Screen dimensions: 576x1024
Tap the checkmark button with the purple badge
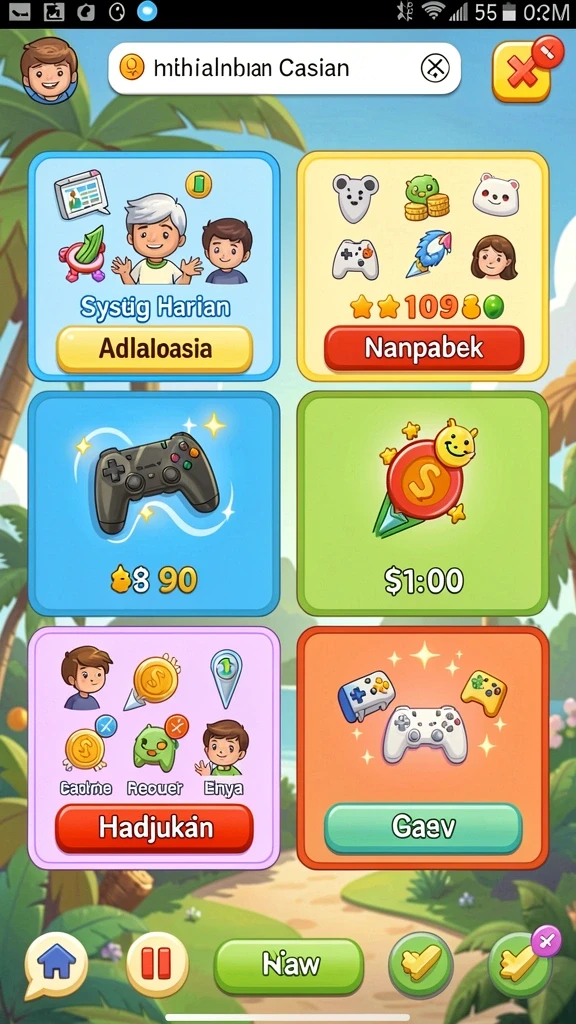[520, 965]
